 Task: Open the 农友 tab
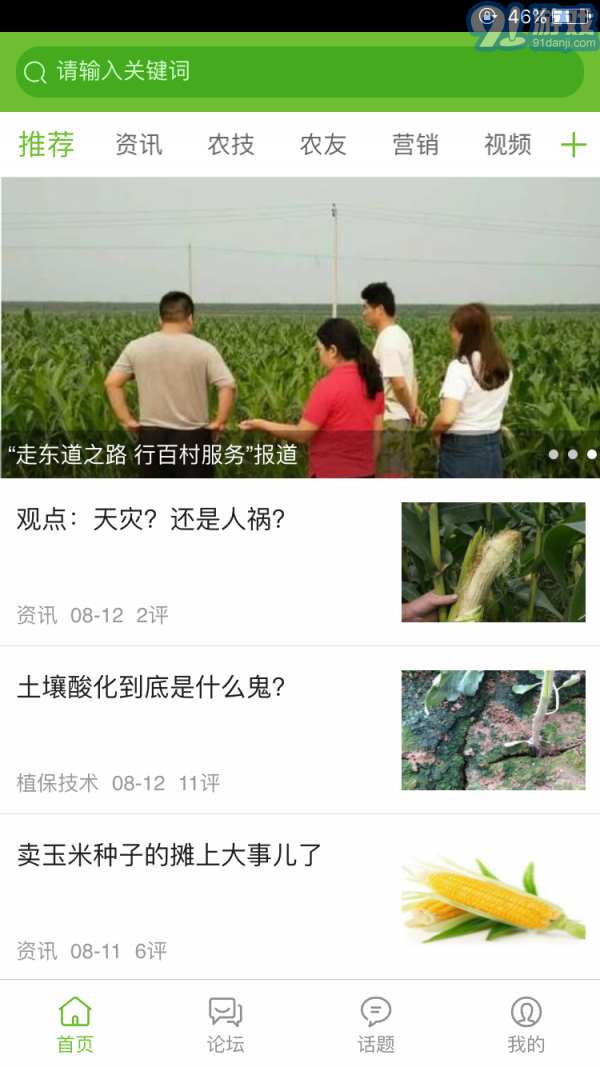tap(323, 144)
